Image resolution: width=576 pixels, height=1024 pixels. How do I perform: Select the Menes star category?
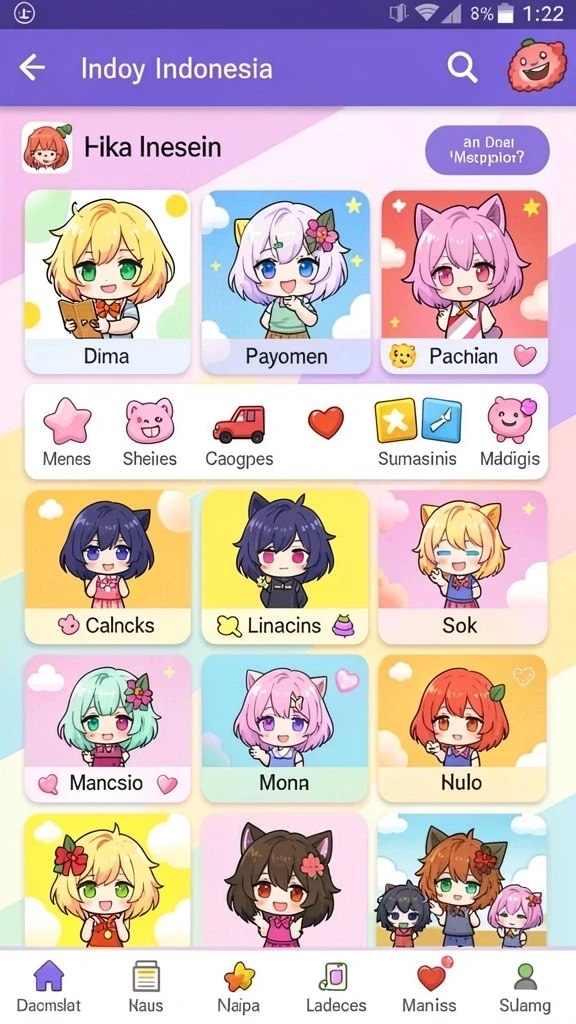(67, 433)
